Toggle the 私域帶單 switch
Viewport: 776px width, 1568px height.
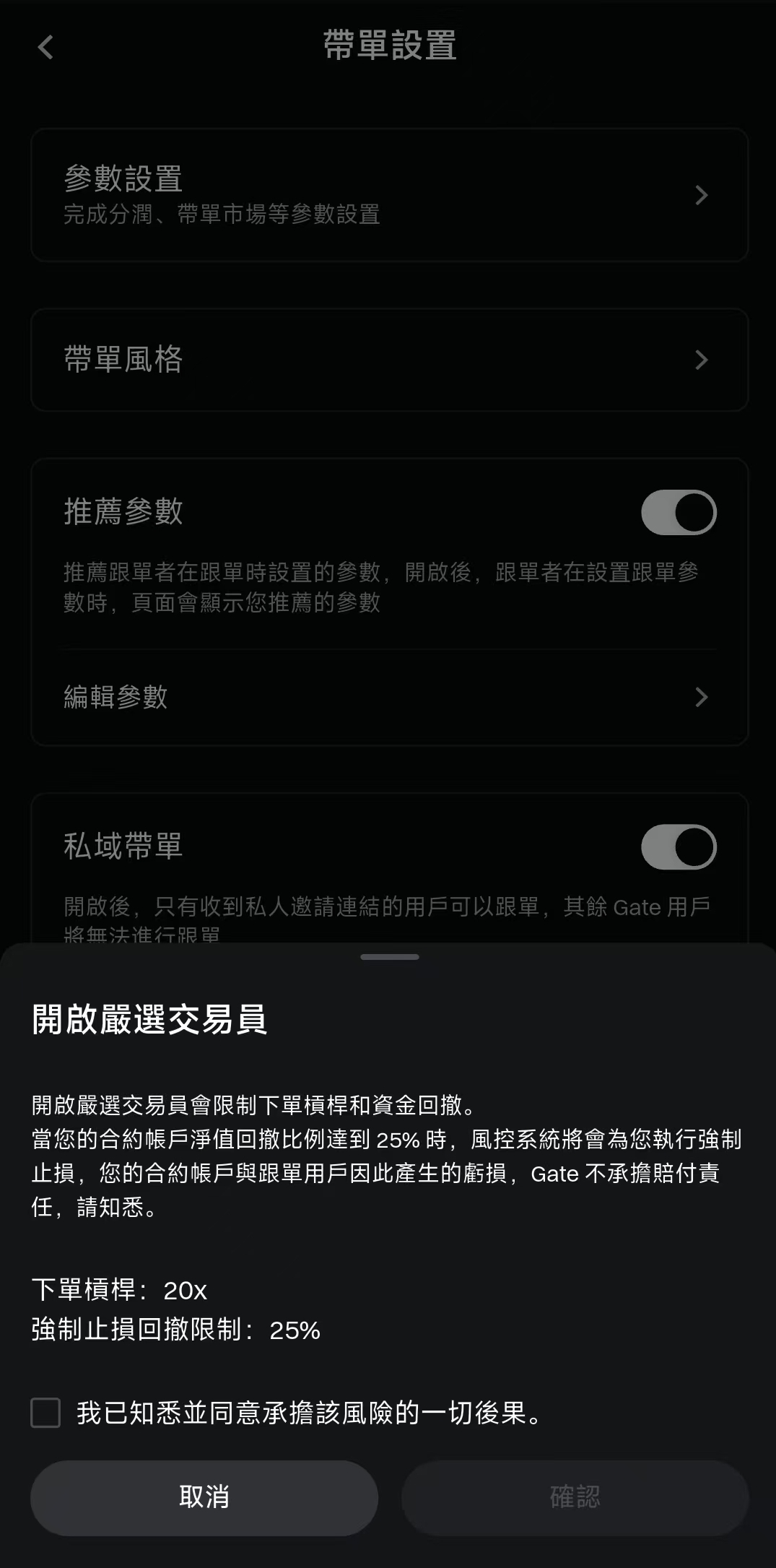pos(678,846)
